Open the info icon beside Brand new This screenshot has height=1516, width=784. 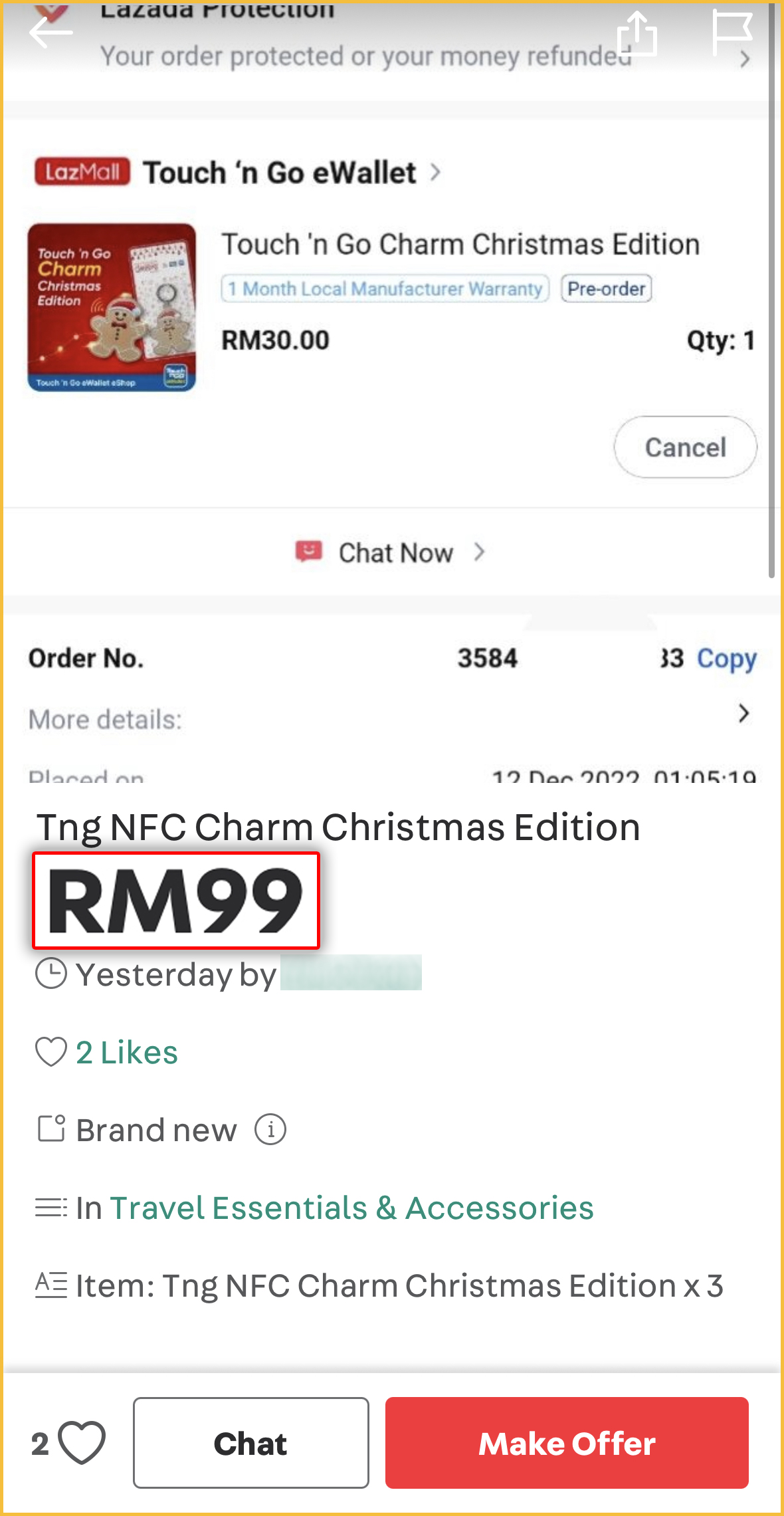(x=270, y=1130)
